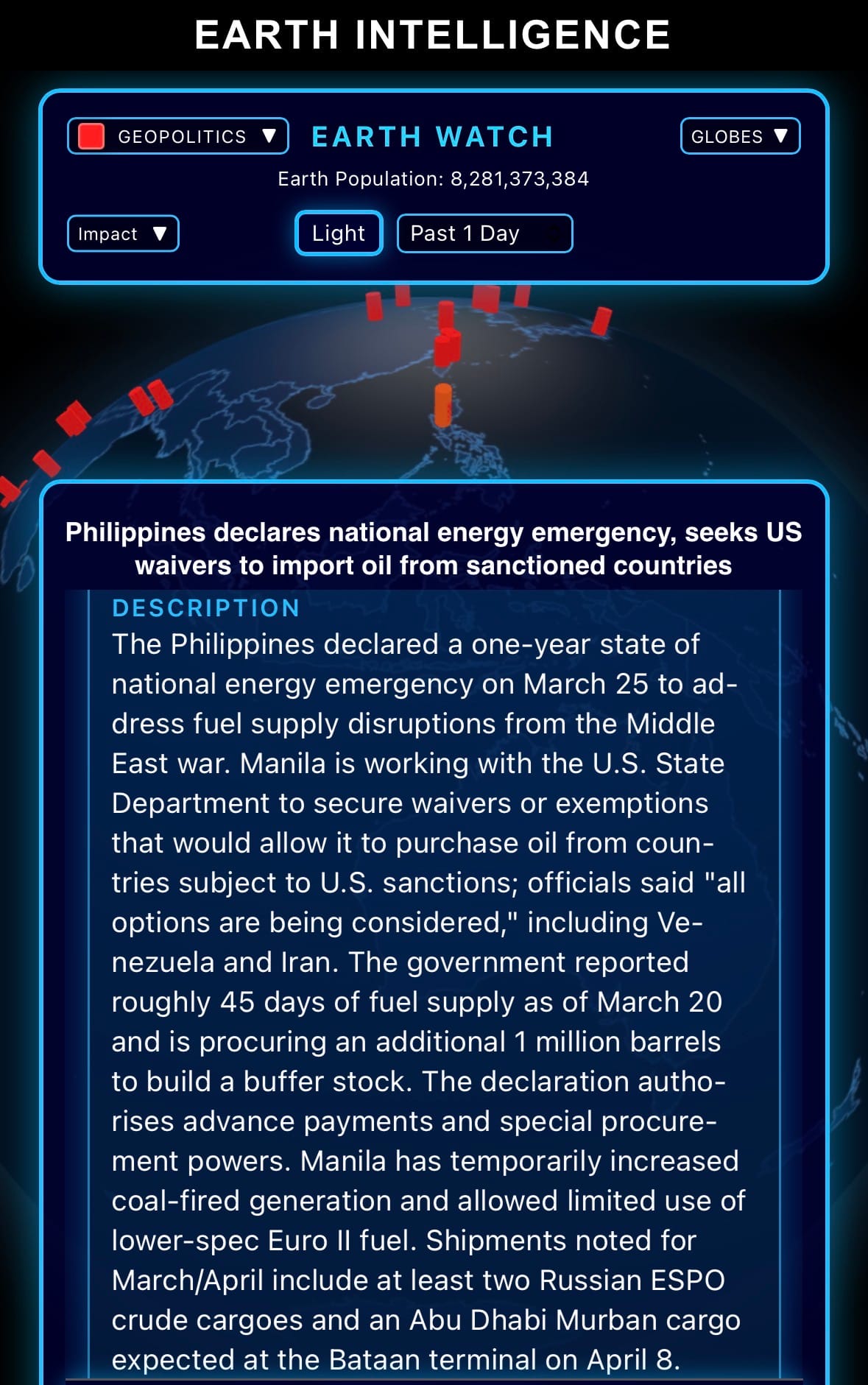This screenshot has height=1385, width=868.
Task: Select the orange event marker on the globe
Action: (442, 404)
